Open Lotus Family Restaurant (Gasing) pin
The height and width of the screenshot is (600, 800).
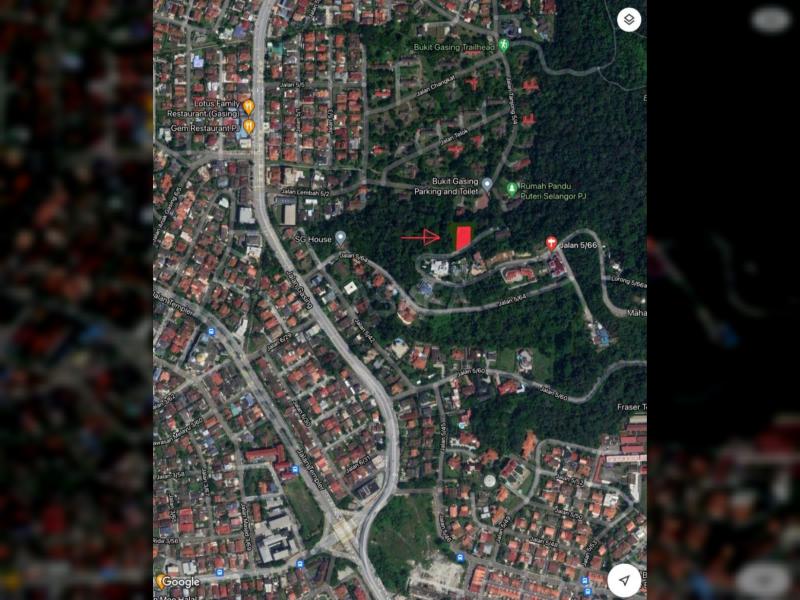click(x=248, y=106)
